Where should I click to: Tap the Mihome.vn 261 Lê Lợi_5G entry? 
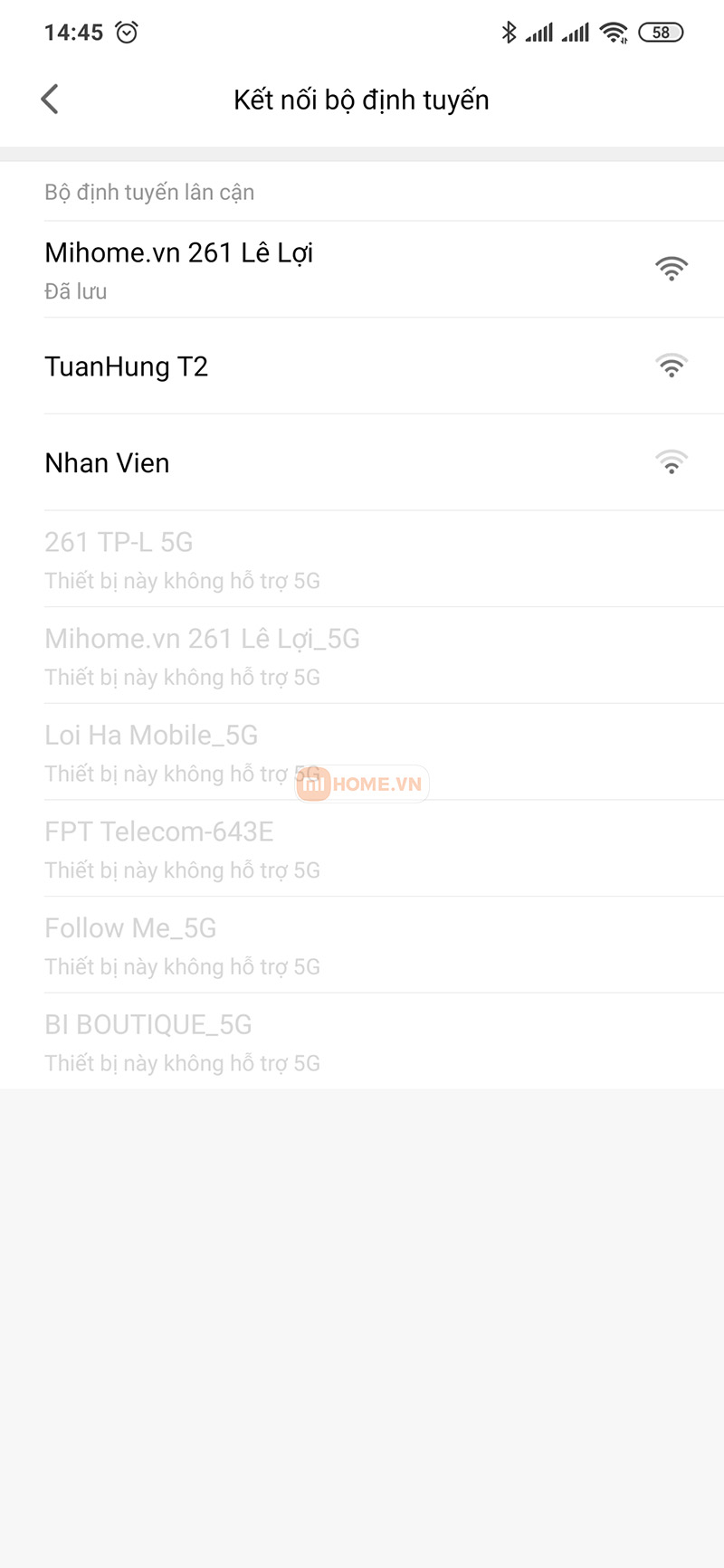(271, 655)
